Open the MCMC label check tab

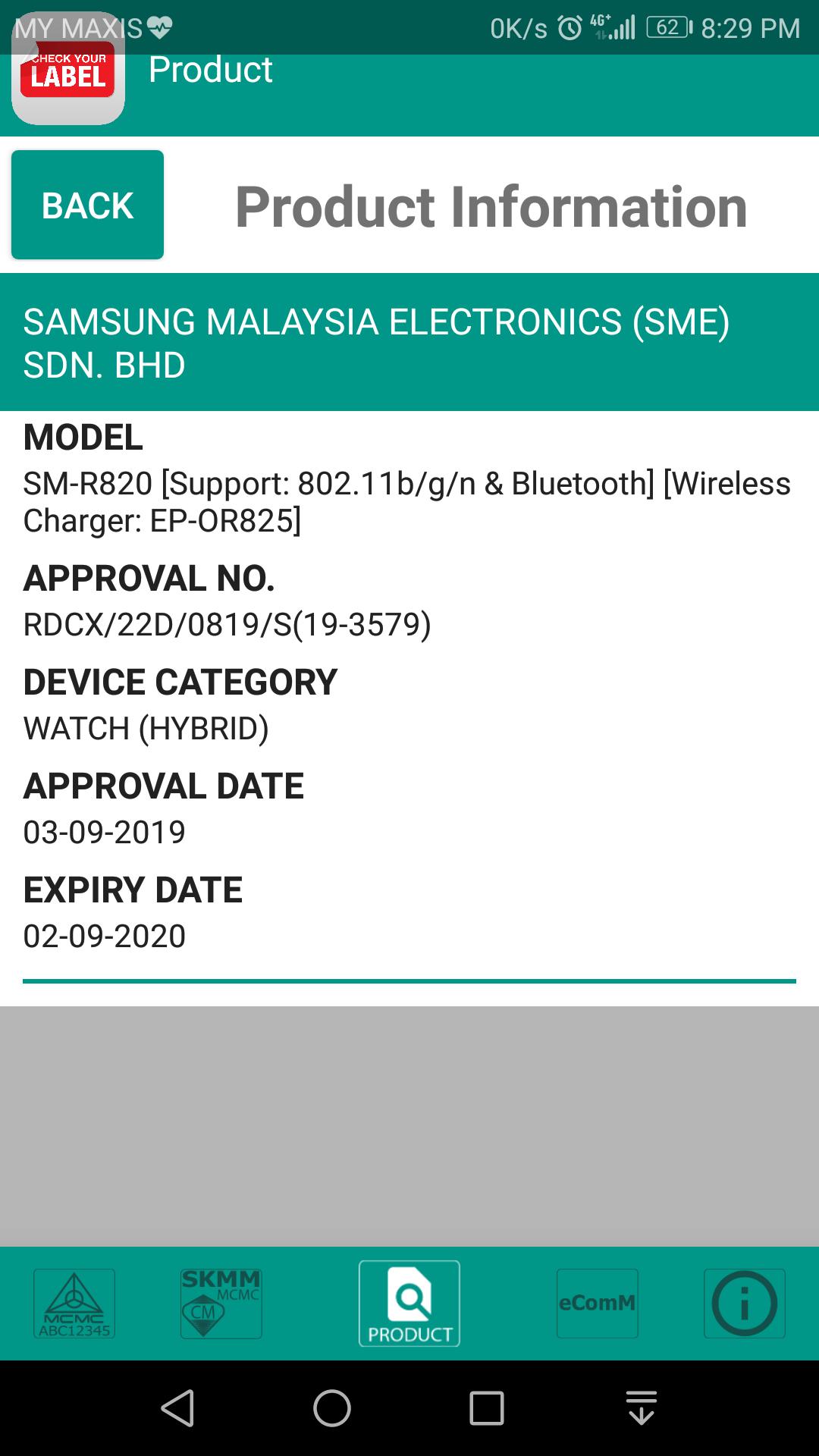pos(74,1304)
